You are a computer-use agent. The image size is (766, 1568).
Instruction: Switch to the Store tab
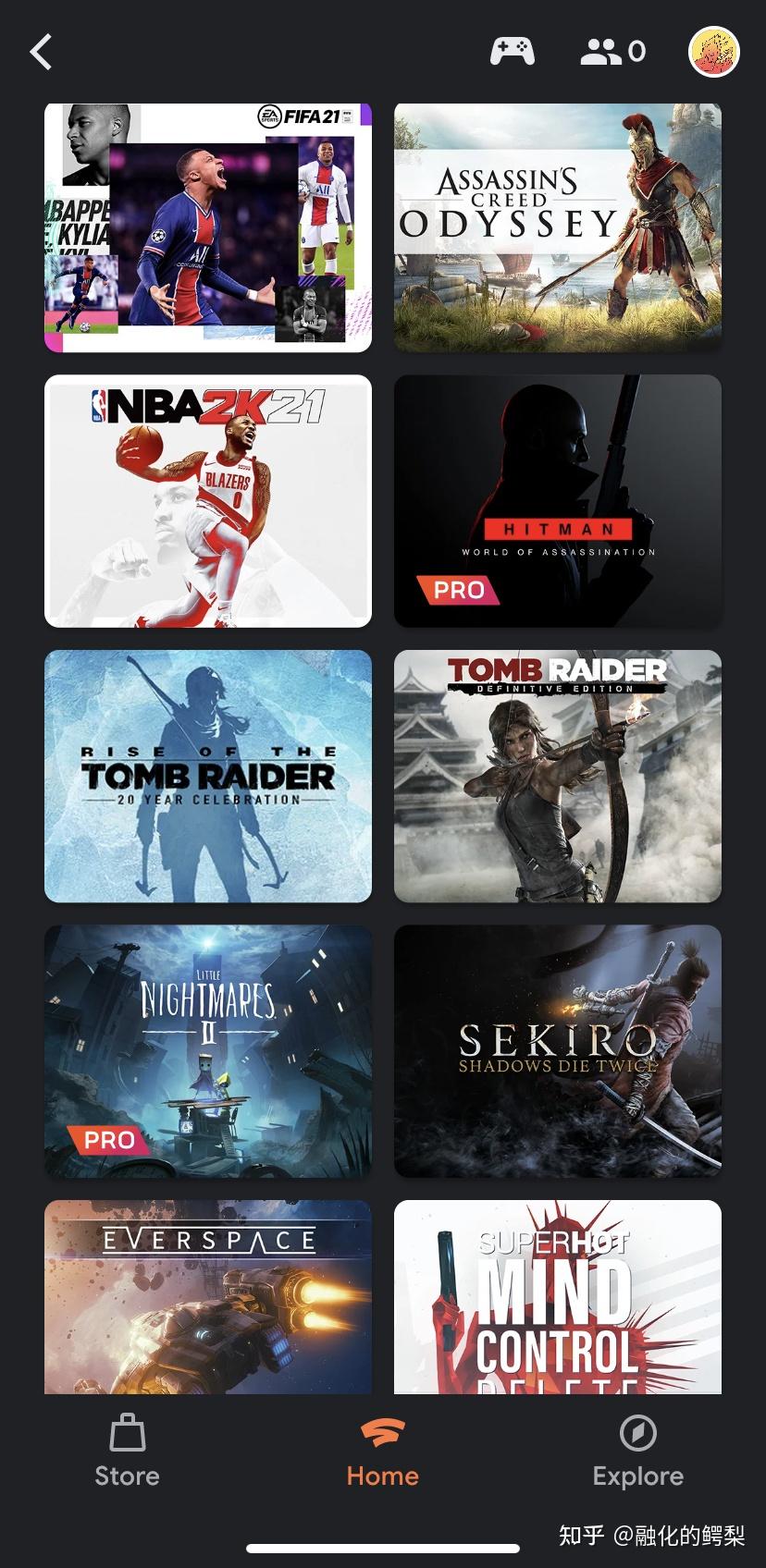coord(127,1452)
